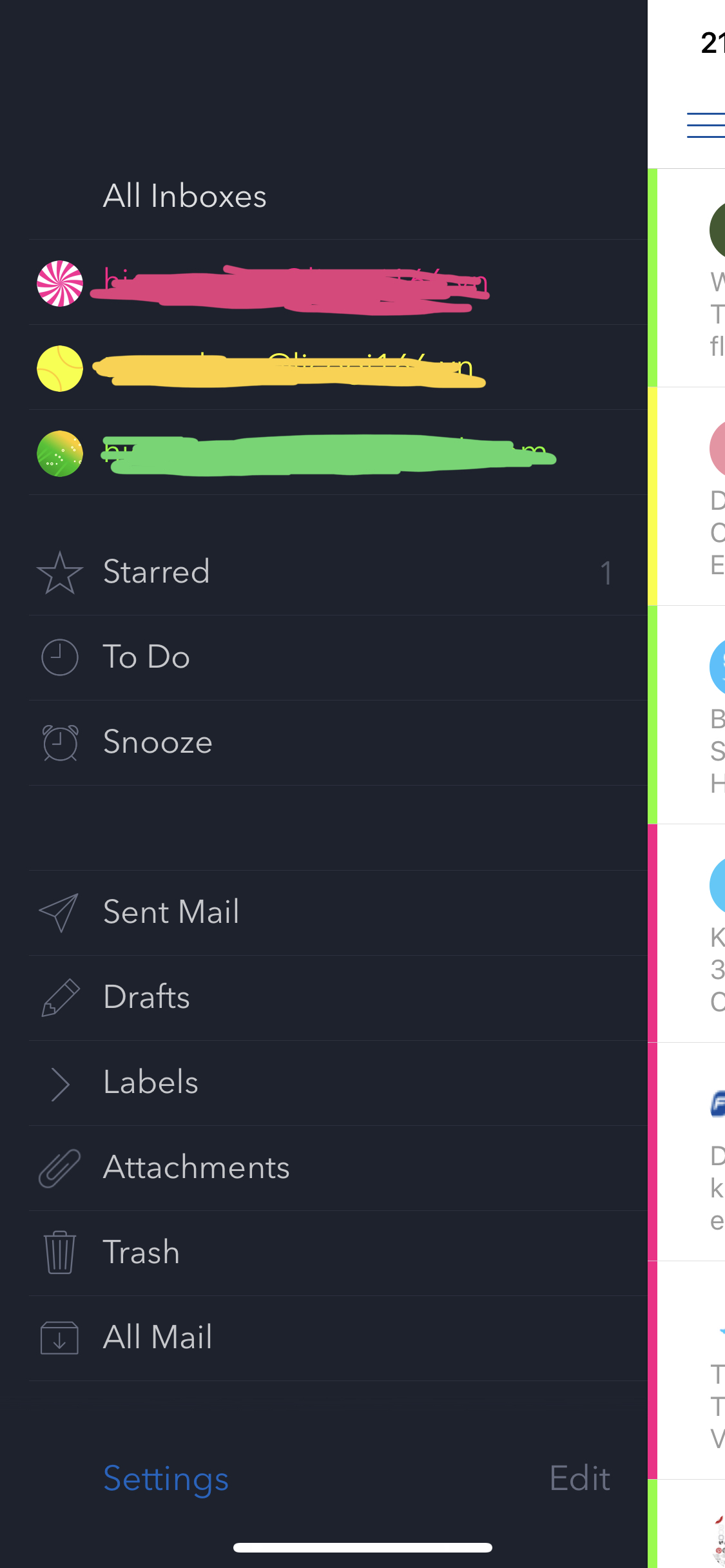Close the sidebar with the hamburger icon
Screen dimensions: 725x1568
click(x=707, y=125)
